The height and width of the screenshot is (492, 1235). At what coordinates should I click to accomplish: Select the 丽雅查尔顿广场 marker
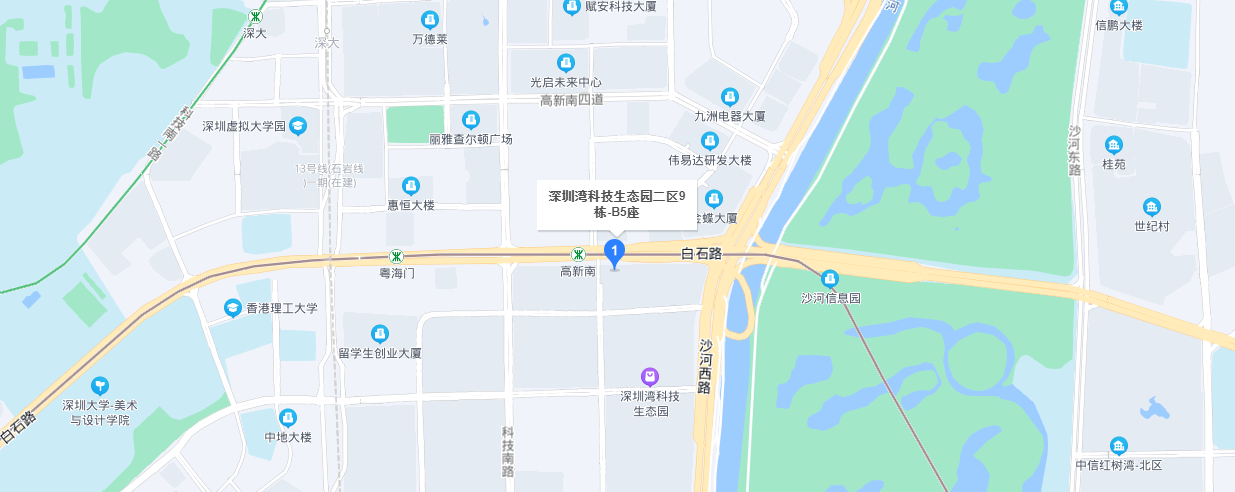pos(471,120)
